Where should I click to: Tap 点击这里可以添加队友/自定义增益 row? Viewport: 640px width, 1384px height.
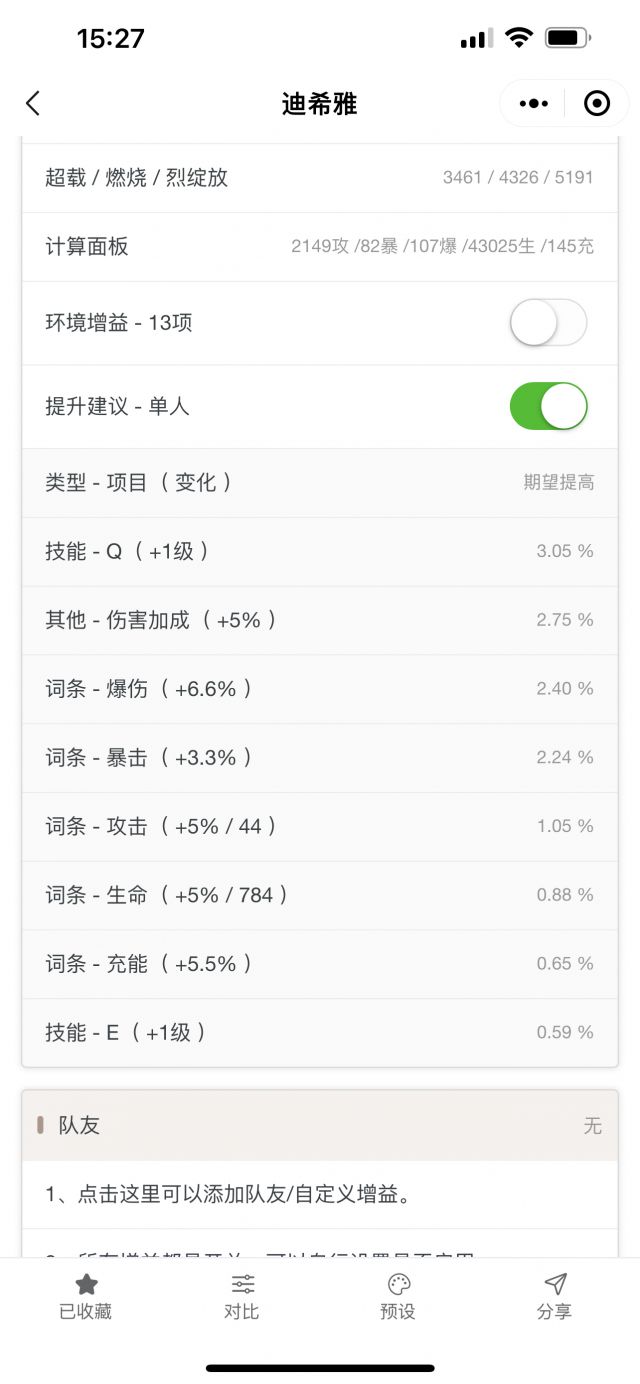[x=320, y=1194]
